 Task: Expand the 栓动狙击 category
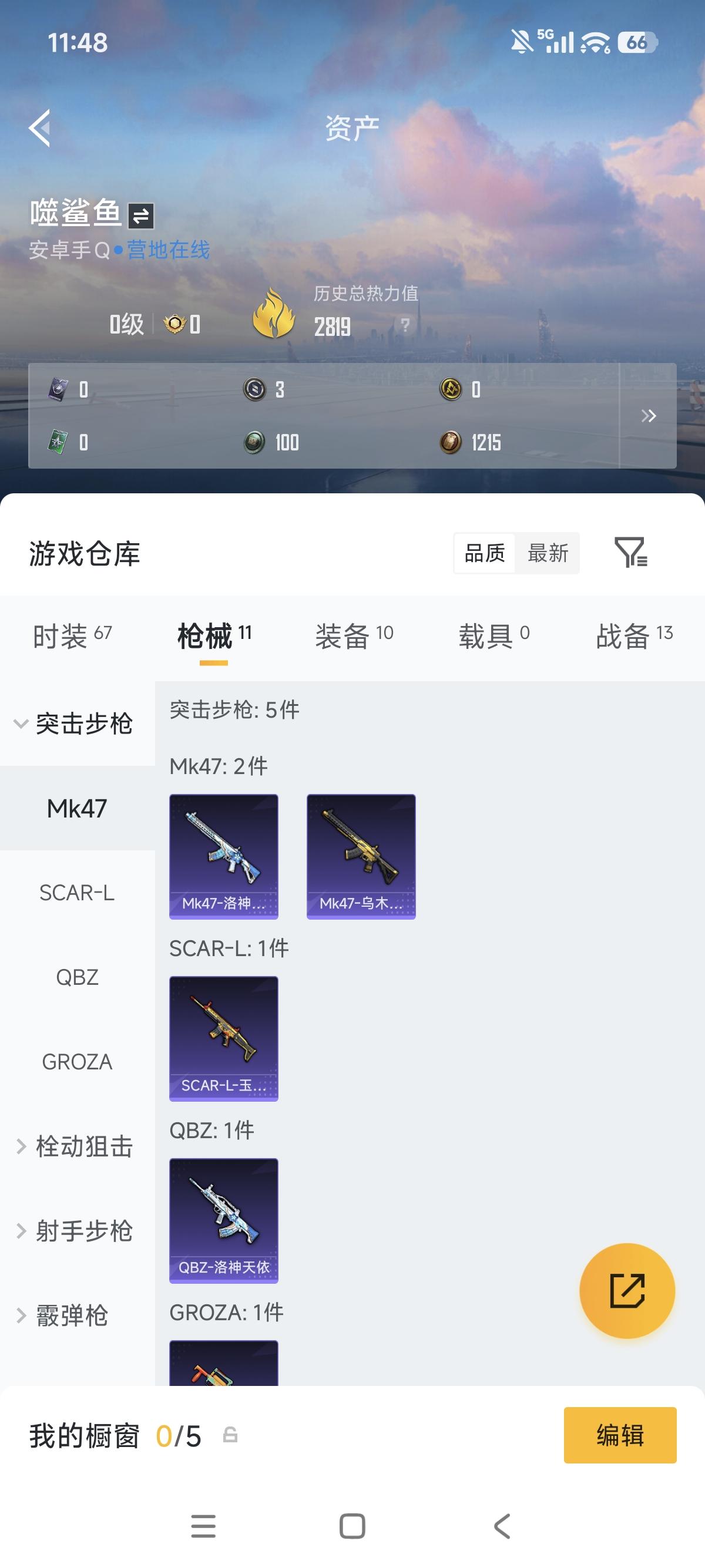78,1147
